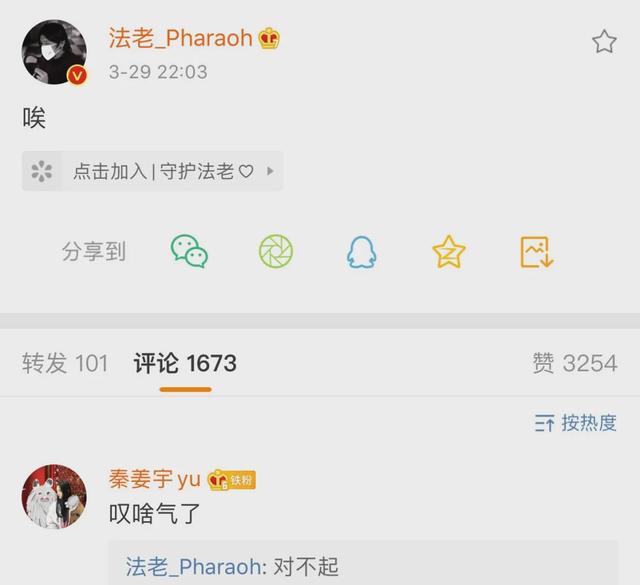The width and height of the screenshot is (640, 585).
Task: Open the username link 秦姜宇yu
Action: 154,479
